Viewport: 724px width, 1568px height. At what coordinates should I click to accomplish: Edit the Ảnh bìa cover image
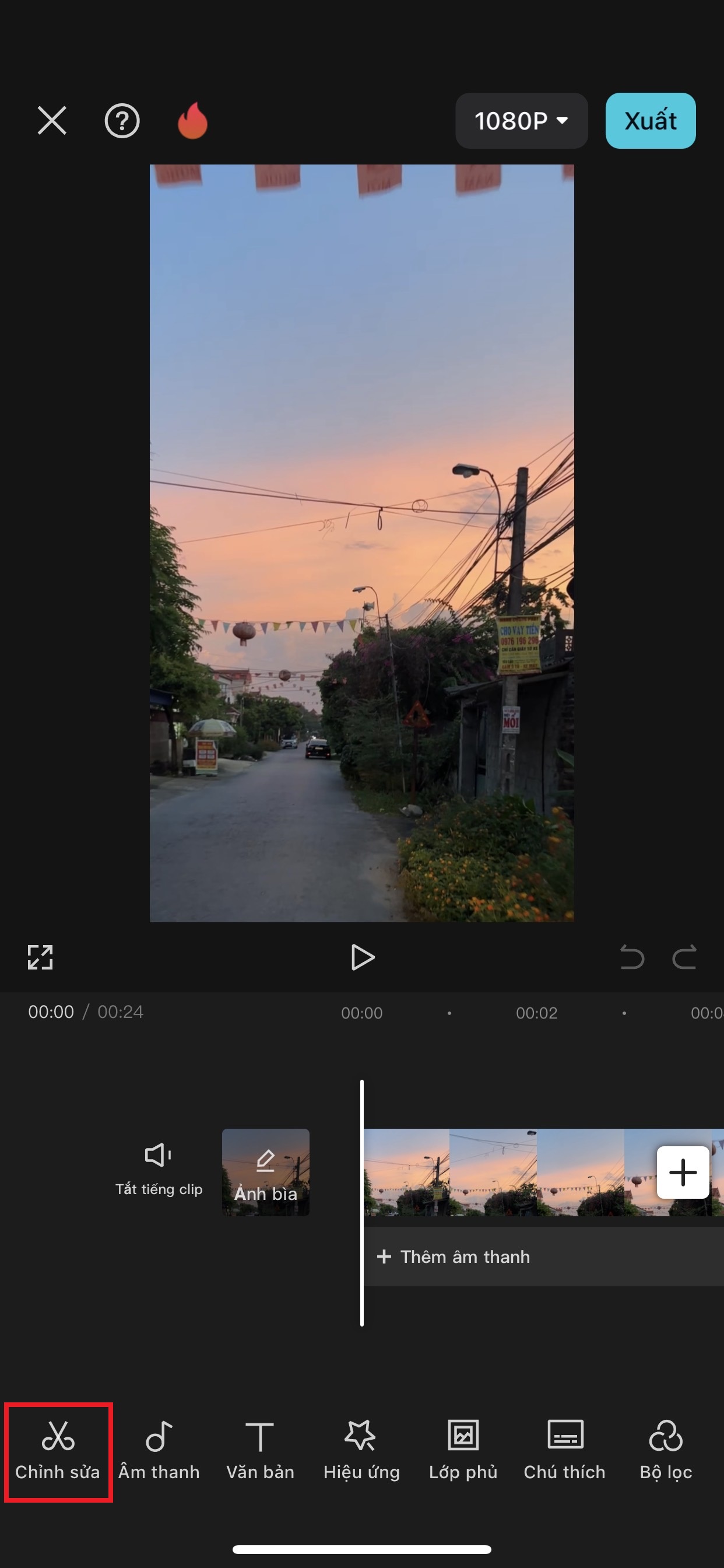click(265, 1172)
